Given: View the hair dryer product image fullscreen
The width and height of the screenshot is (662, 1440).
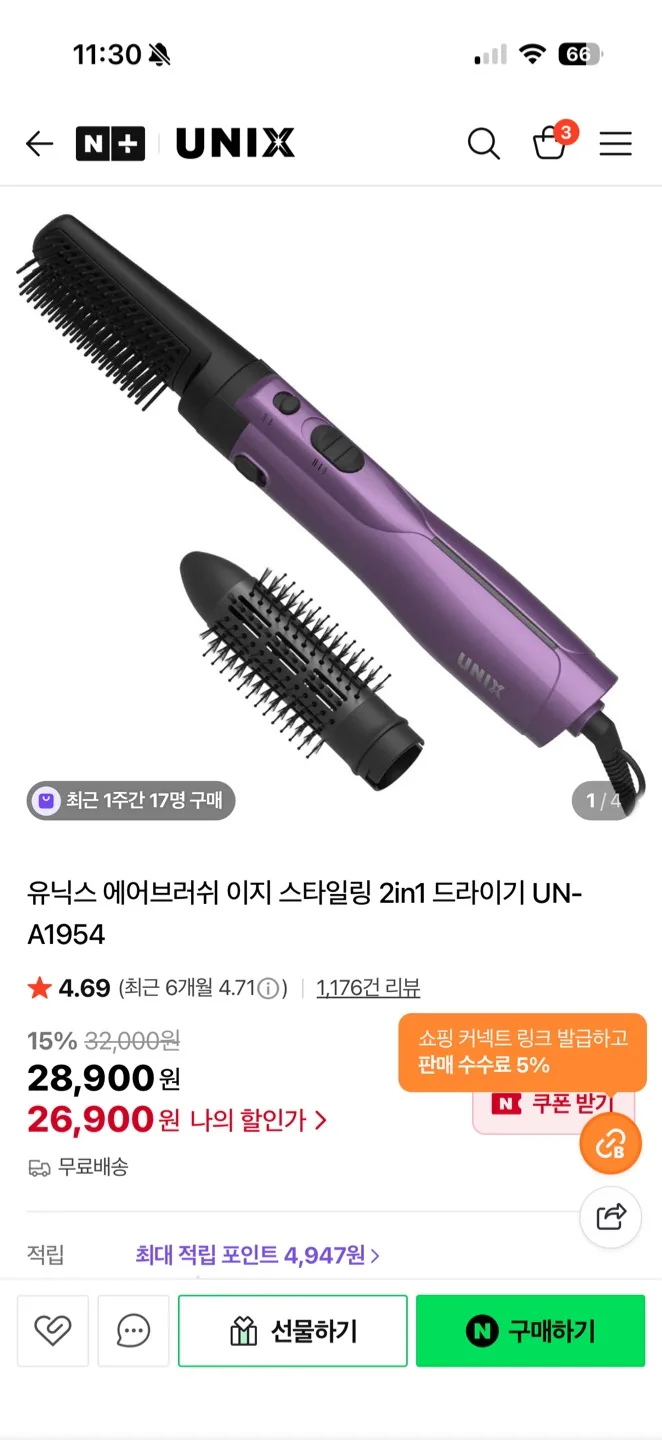Looking at the screenshot, I should (x=330, y=500).
